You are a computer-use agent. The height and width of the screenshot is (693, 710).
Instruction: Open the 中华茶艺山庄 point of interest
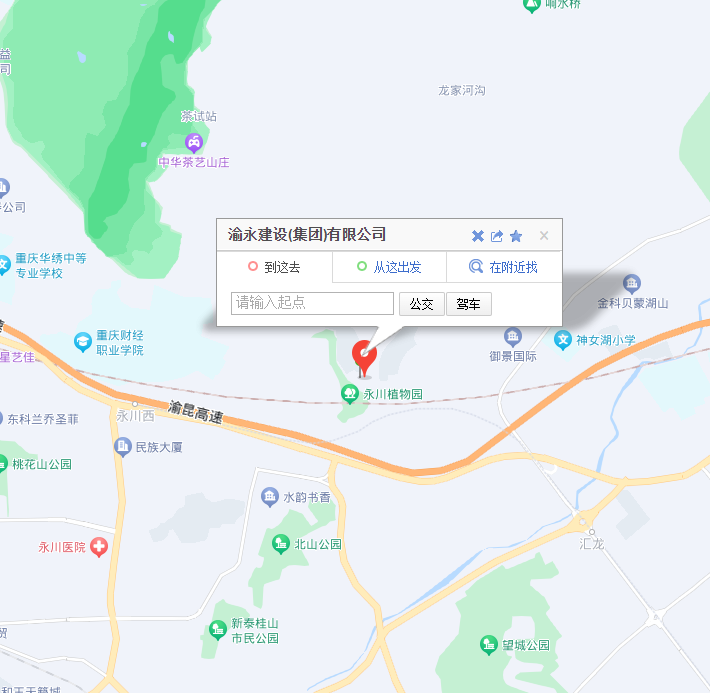194,142
